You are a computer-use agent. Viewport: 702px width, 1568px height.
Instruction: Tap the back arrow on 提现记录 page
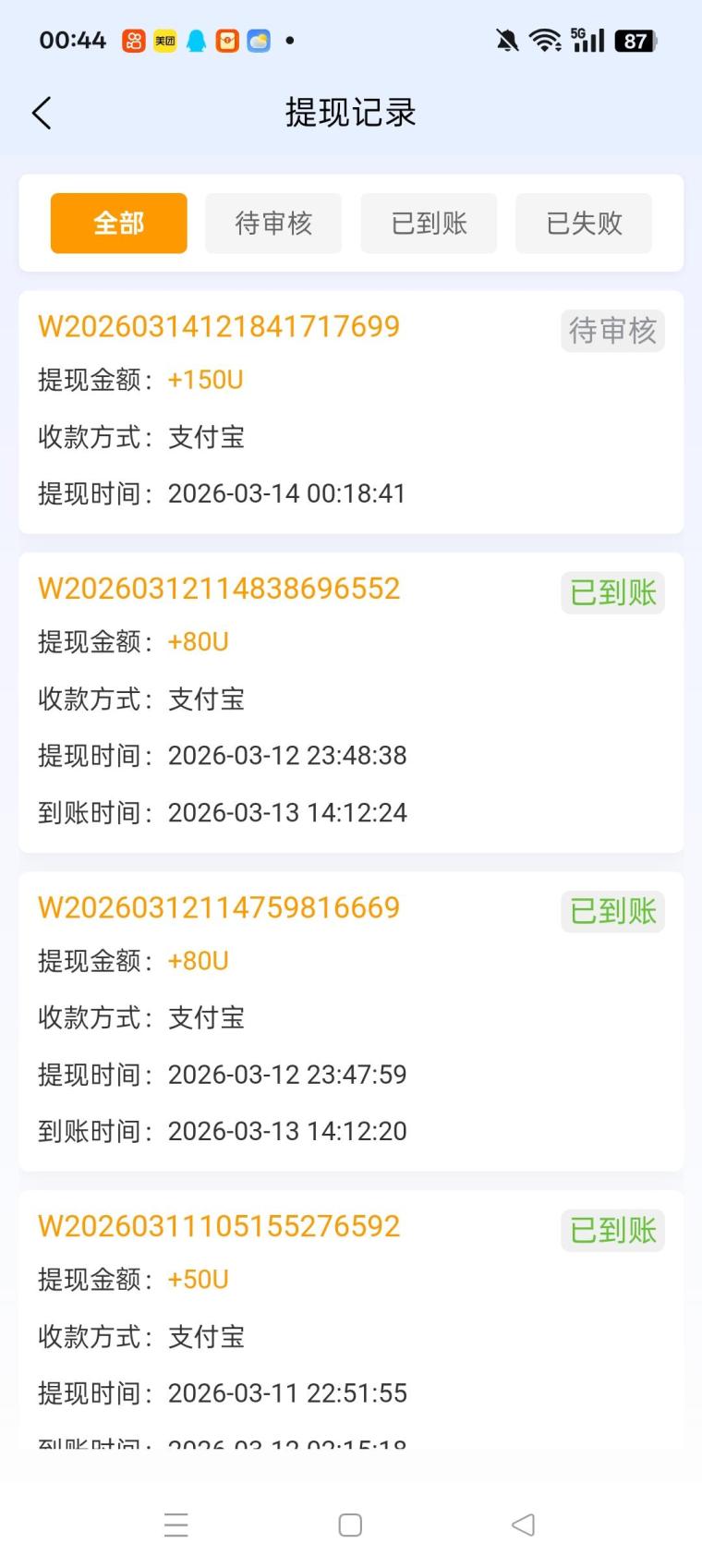click(41, 112)
